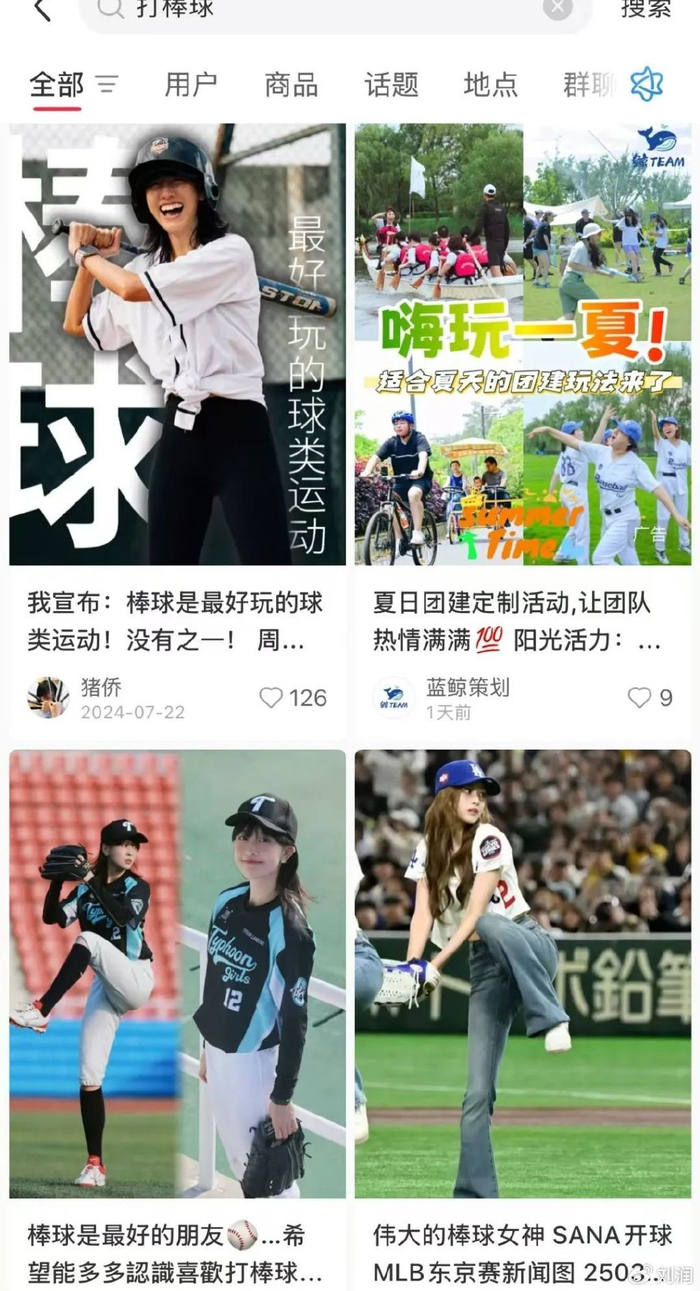Hit the 搜索 button
Image resolution: width=700 pixels, height=1291 pixels.
[x=646, y=10]
